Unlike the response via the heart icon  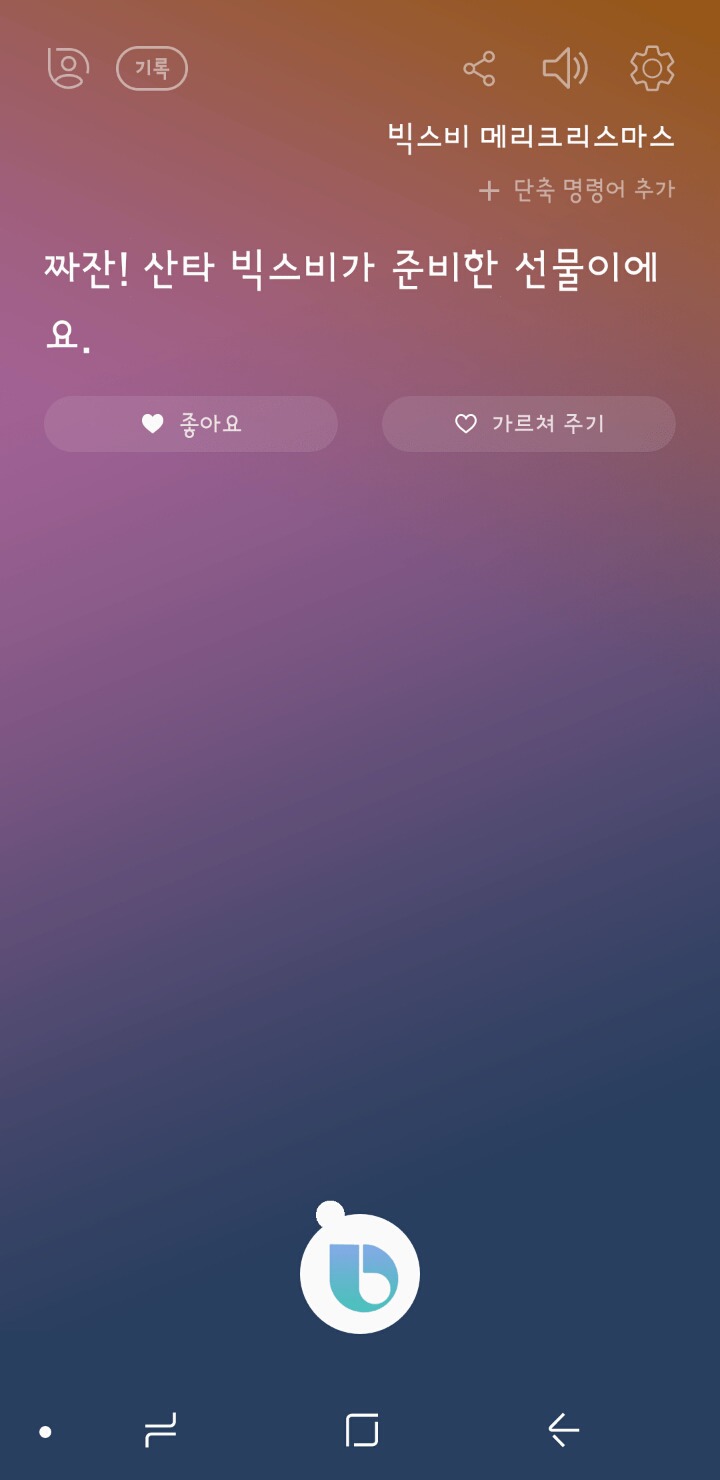tap(152, 423)
